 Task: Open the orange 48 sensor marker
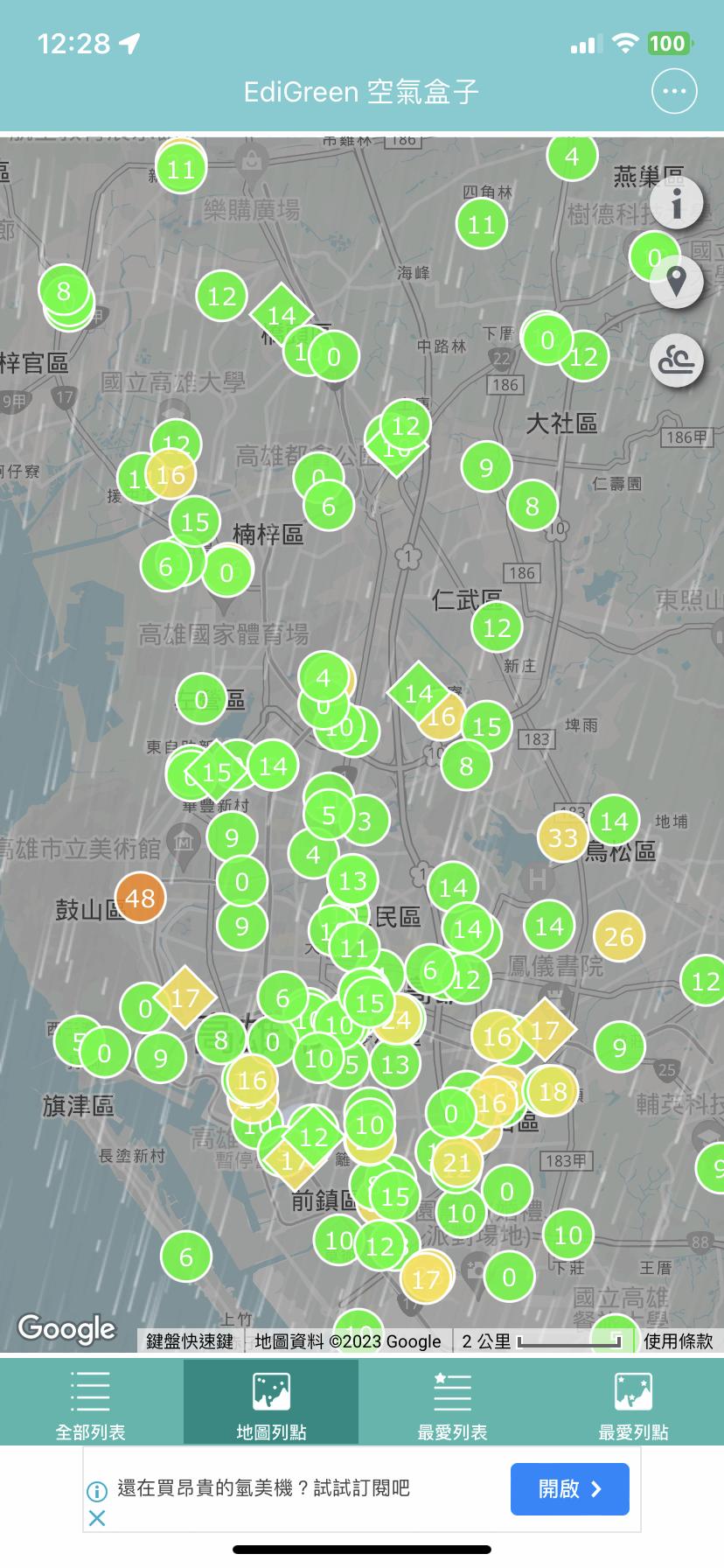[x=140, y=898]
